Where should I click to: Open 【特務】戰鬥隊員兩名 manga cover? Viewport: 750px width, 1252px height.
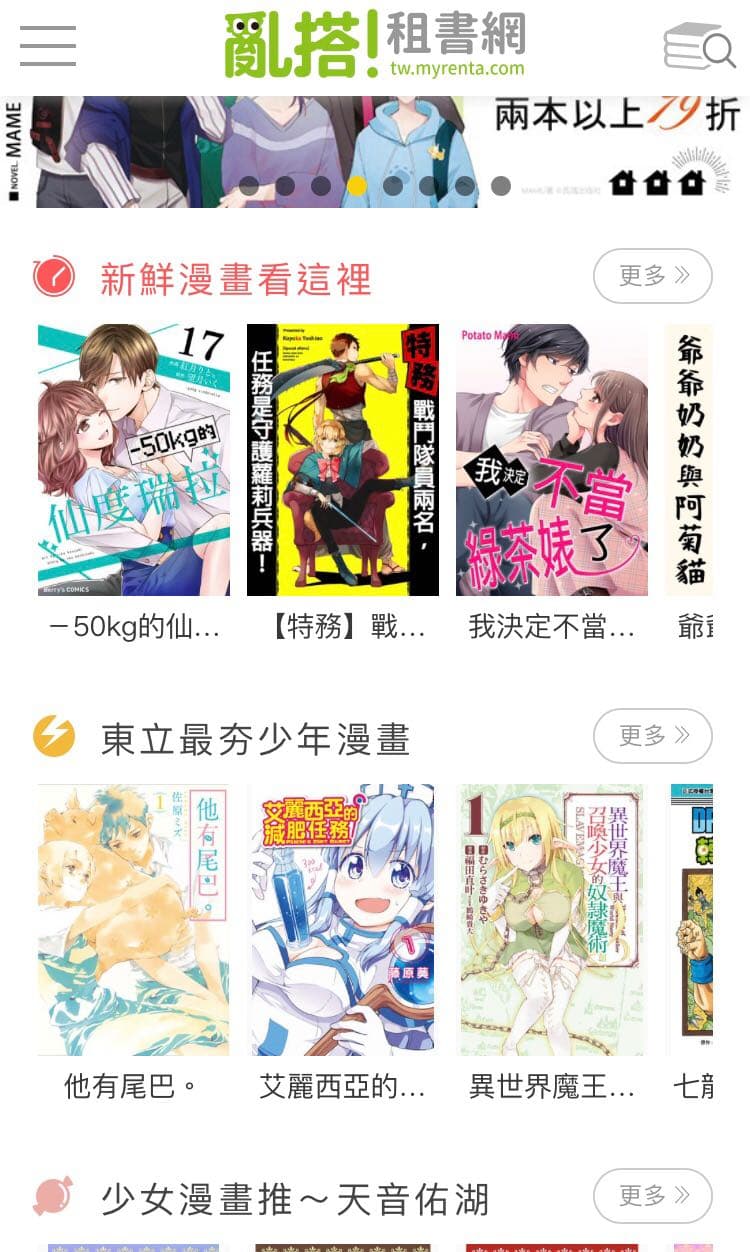coord(343,460)
